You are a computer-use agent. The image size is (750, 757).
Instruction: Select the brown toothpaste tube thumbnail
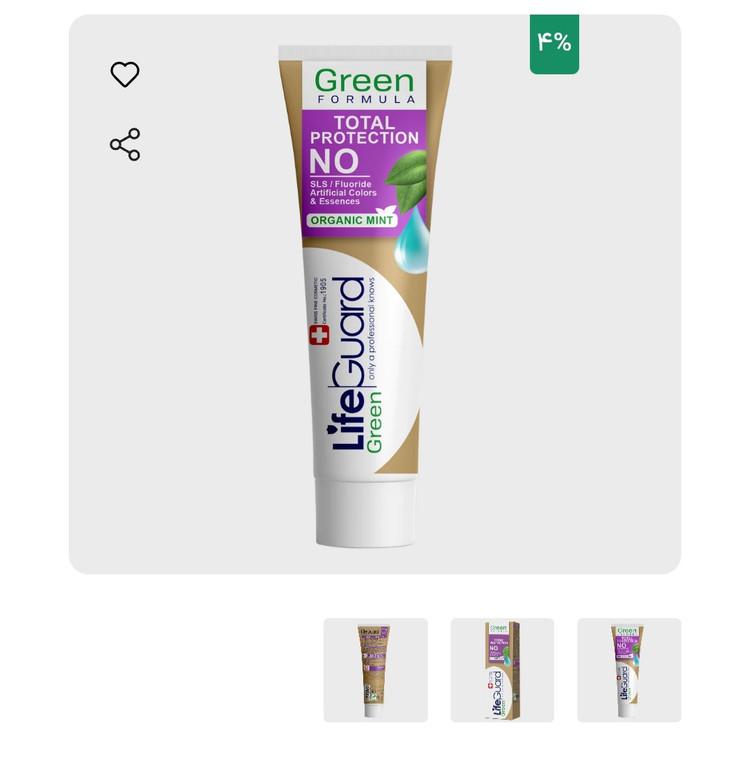tap(375, 670)
